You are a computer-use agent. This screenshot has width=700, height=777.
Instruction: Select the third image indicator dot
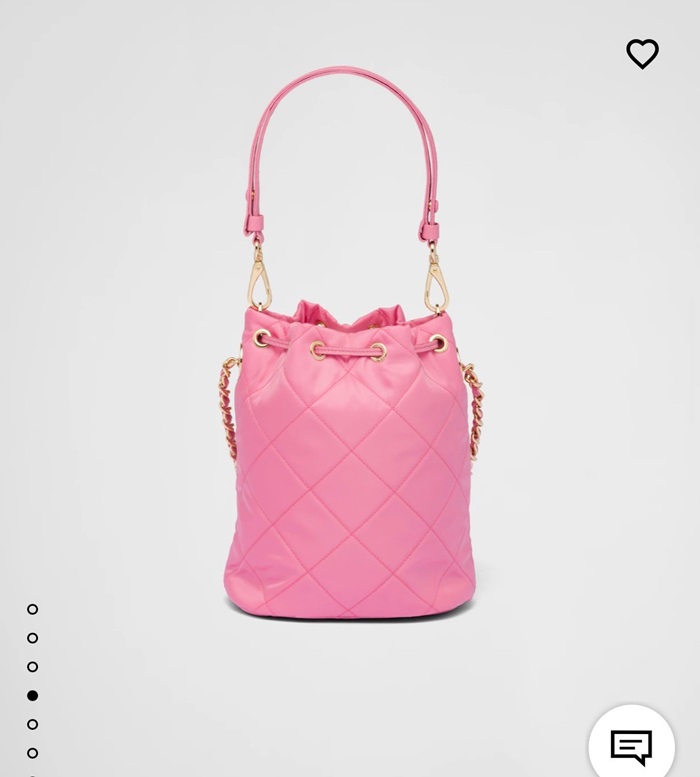(33, 667)
